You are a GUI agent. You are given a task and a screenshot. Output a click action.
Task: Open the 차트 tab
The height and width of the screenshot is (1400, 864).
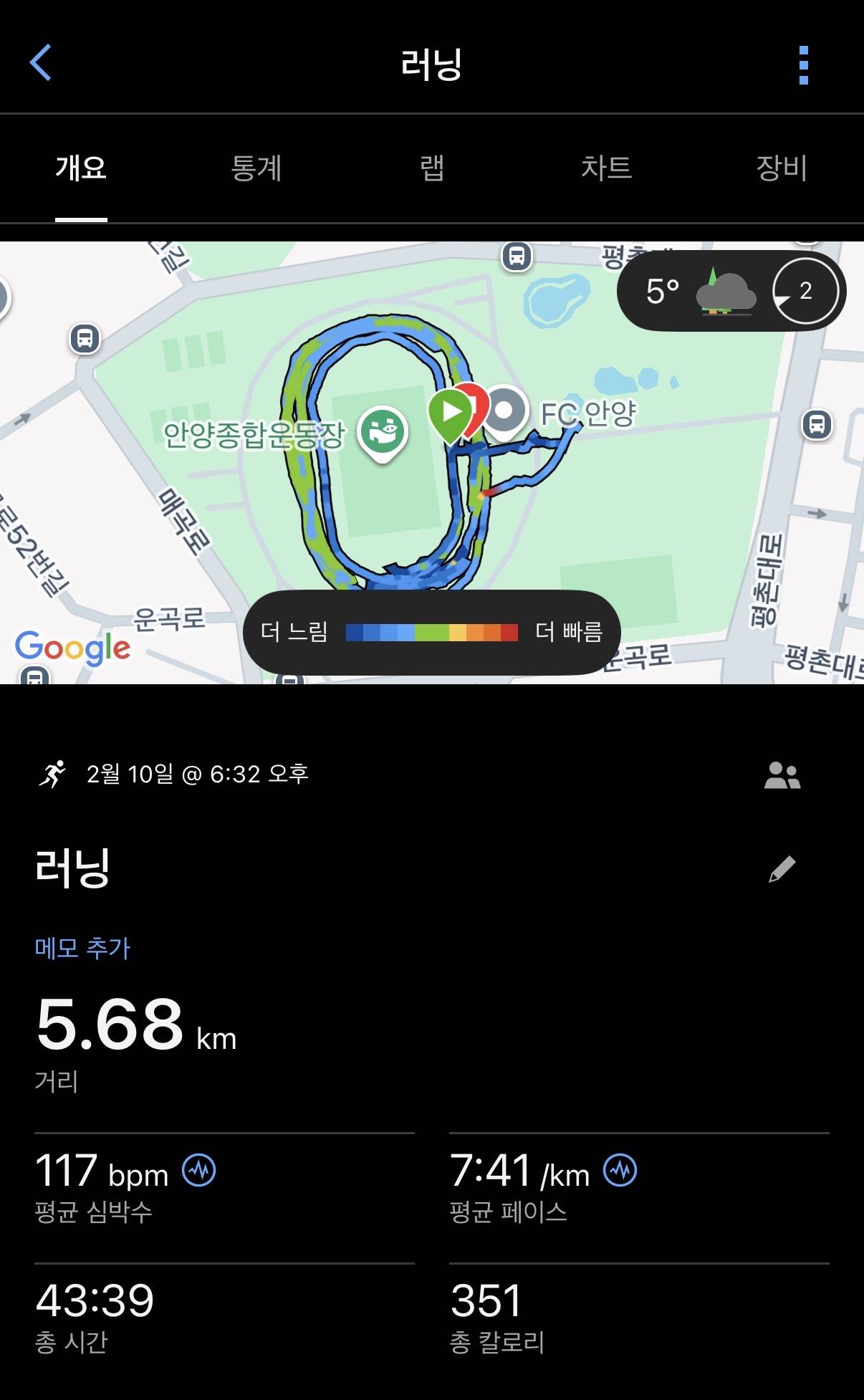[608, 170]
